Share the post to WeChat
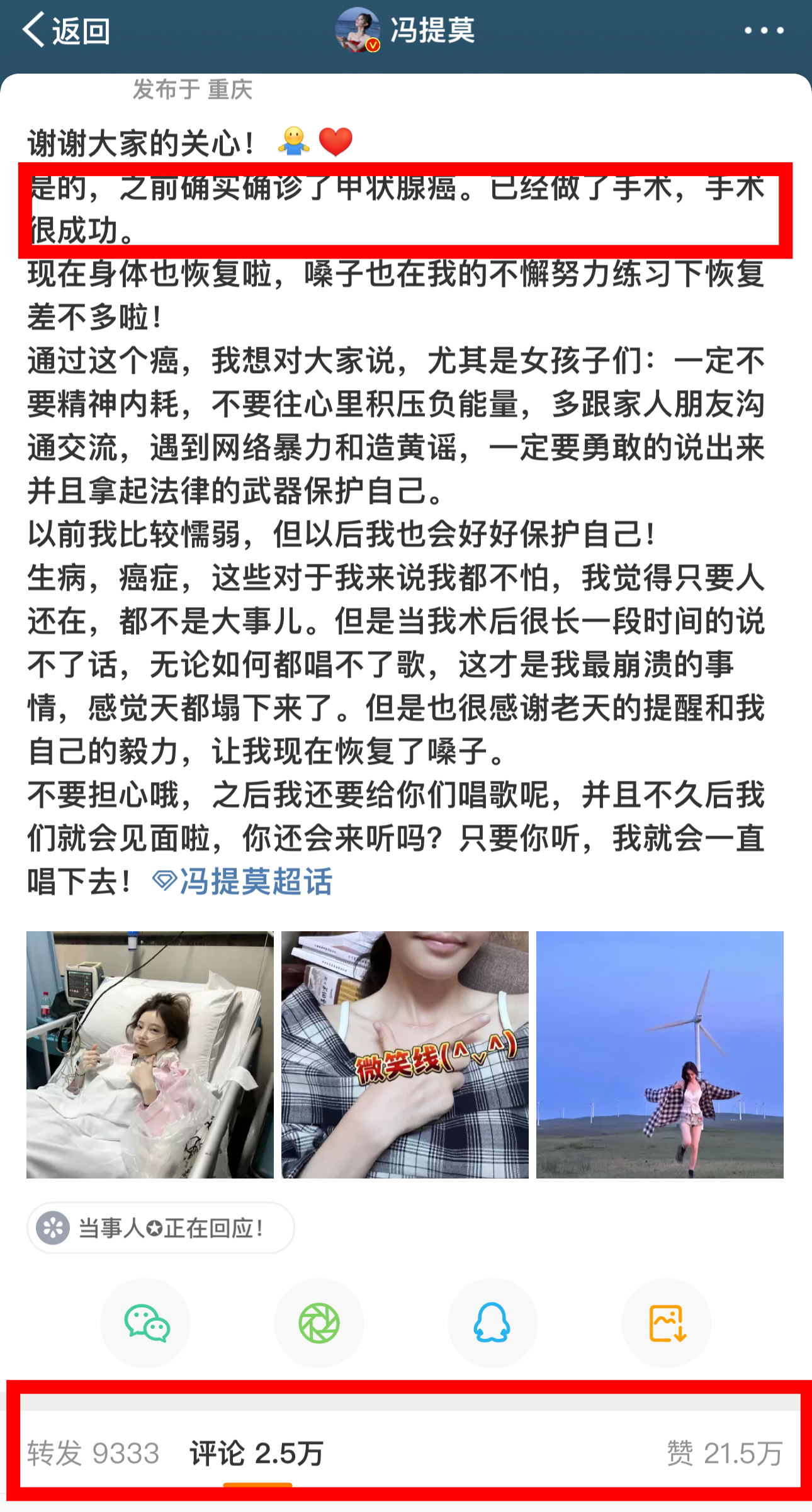Viewport: 812px width, 1512px height. [x=145, y=1323]
